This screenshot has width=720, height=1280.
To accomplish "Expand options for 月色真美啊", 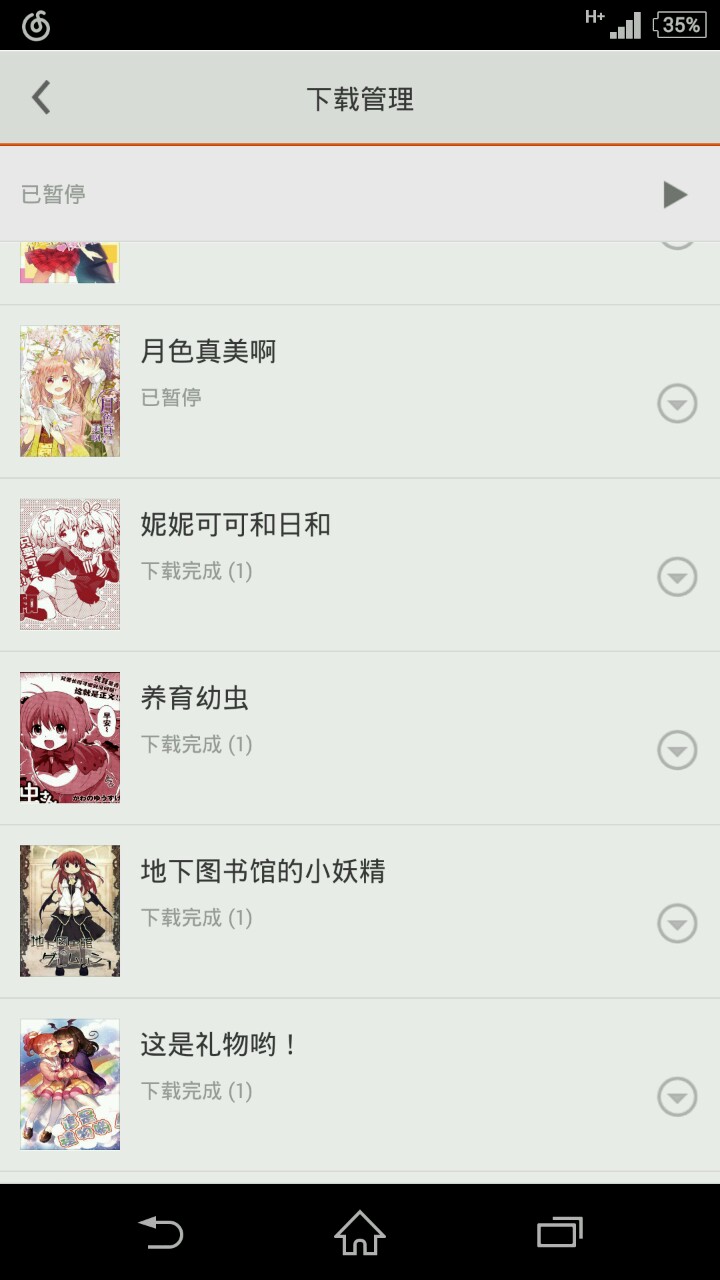I will click(677, 404).
